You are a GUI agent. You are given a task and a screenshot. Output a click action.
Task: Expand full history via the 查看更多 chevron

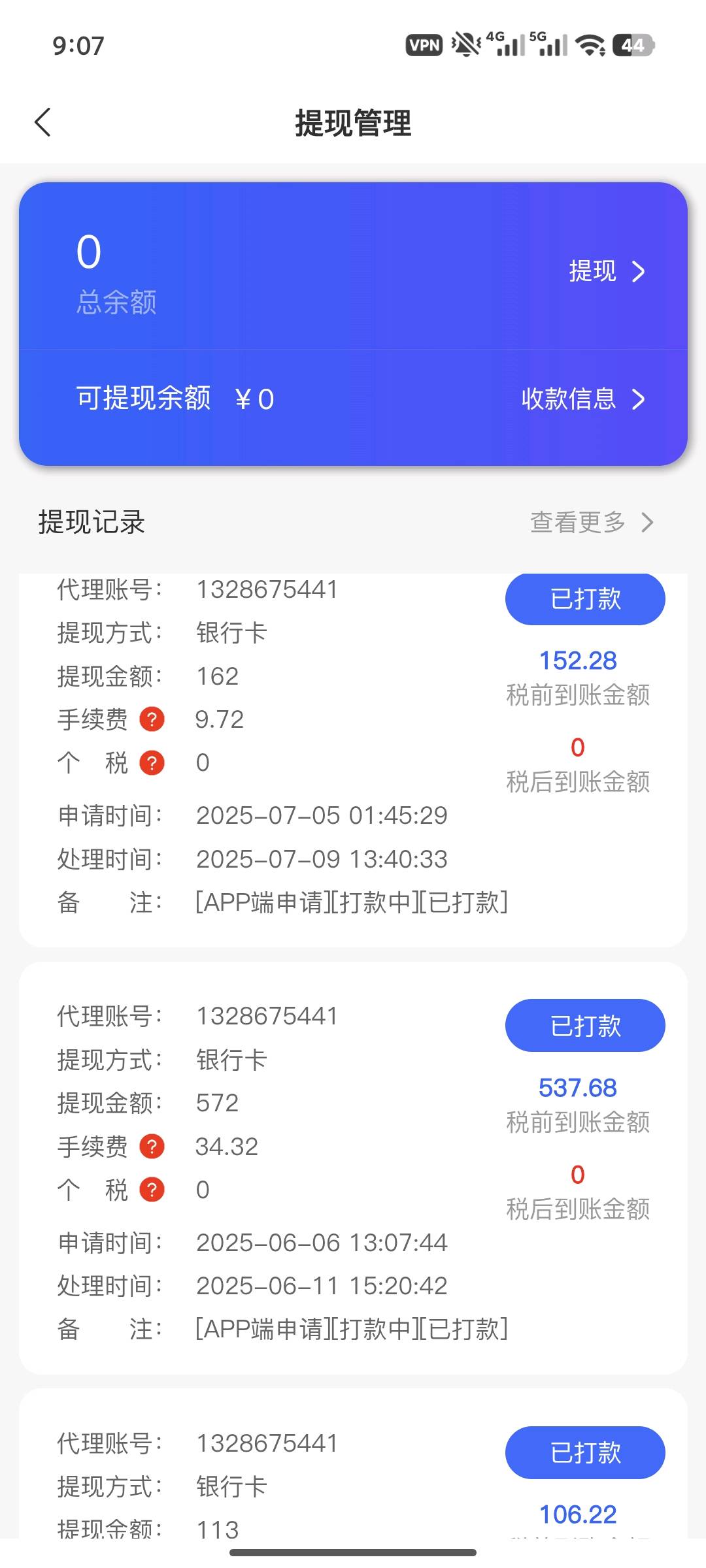647,522
